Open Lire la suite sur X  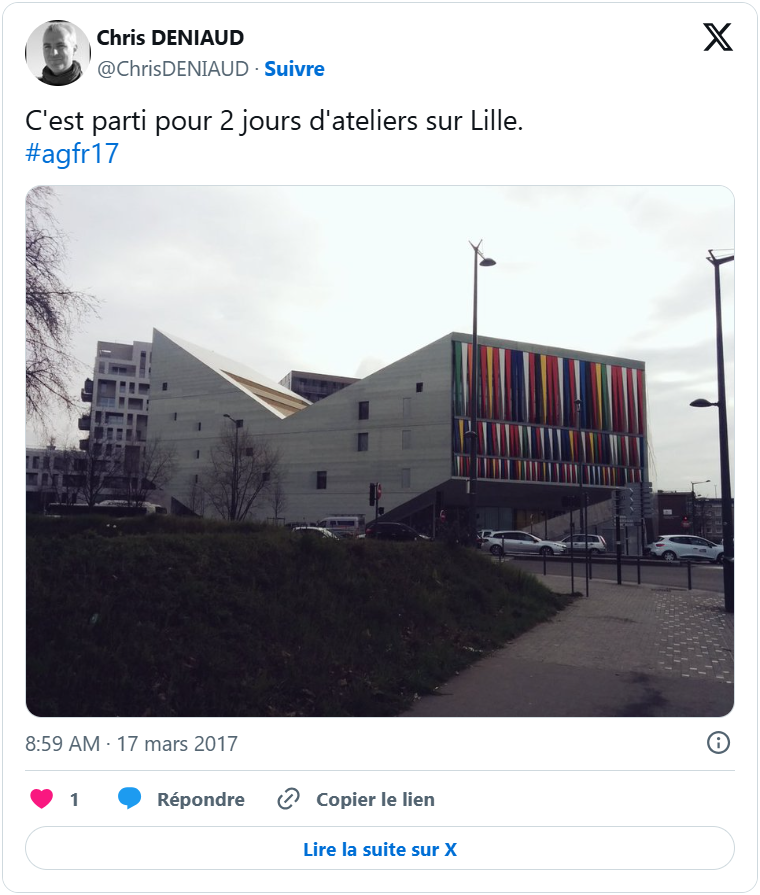380,850
